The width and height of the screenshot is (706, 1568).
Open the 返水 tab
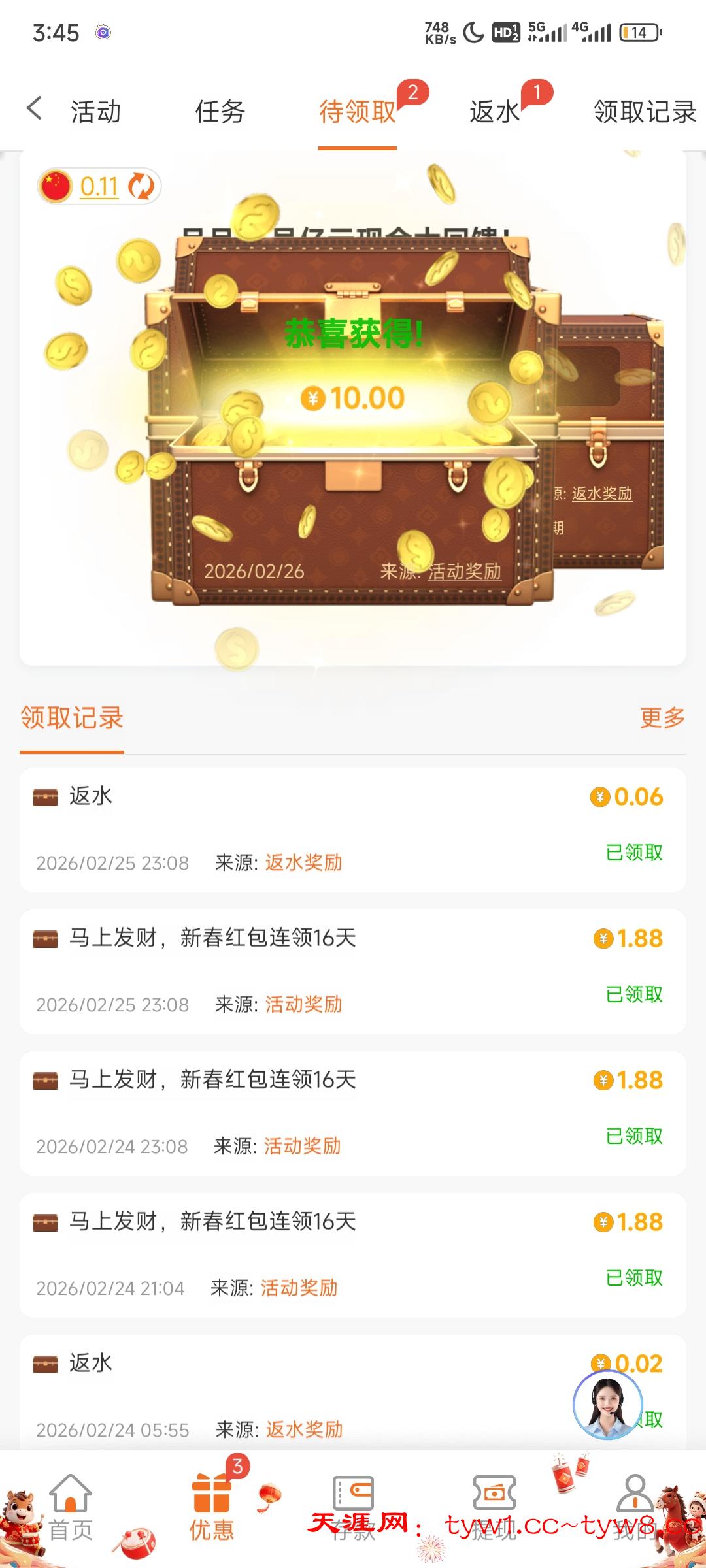pyautogui.click(x=494, y=112)
